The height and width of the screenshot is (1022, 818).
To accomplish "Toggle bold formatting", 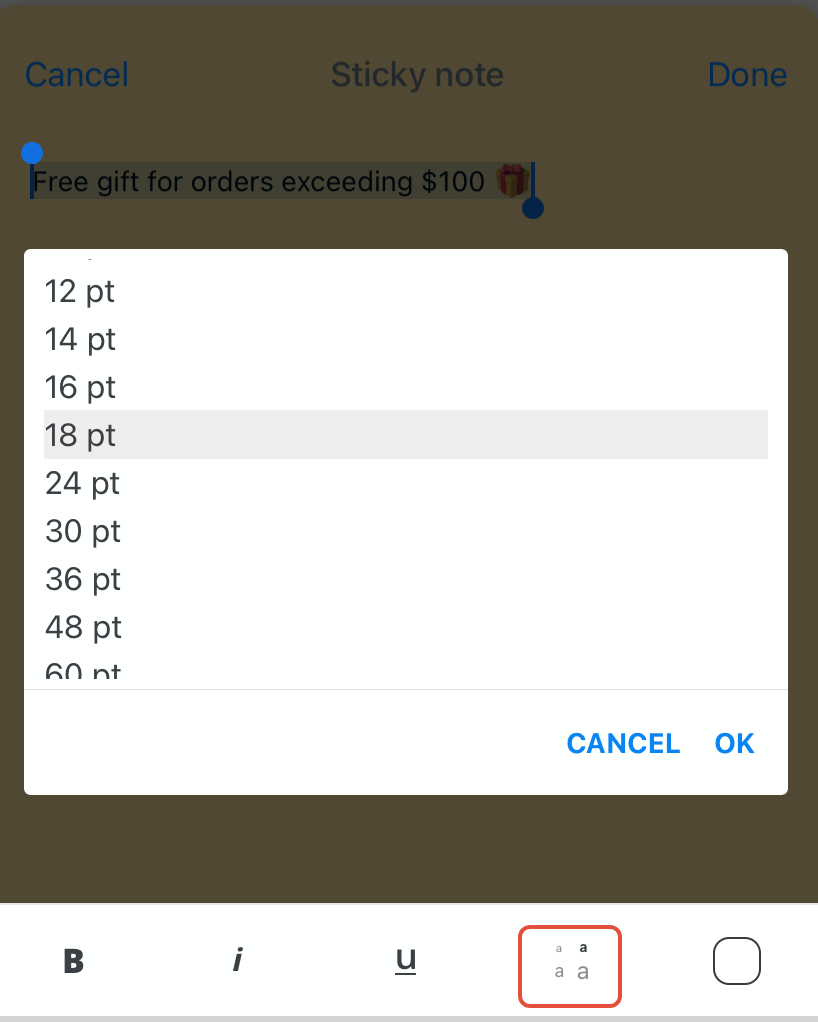I will click(73, 962).
